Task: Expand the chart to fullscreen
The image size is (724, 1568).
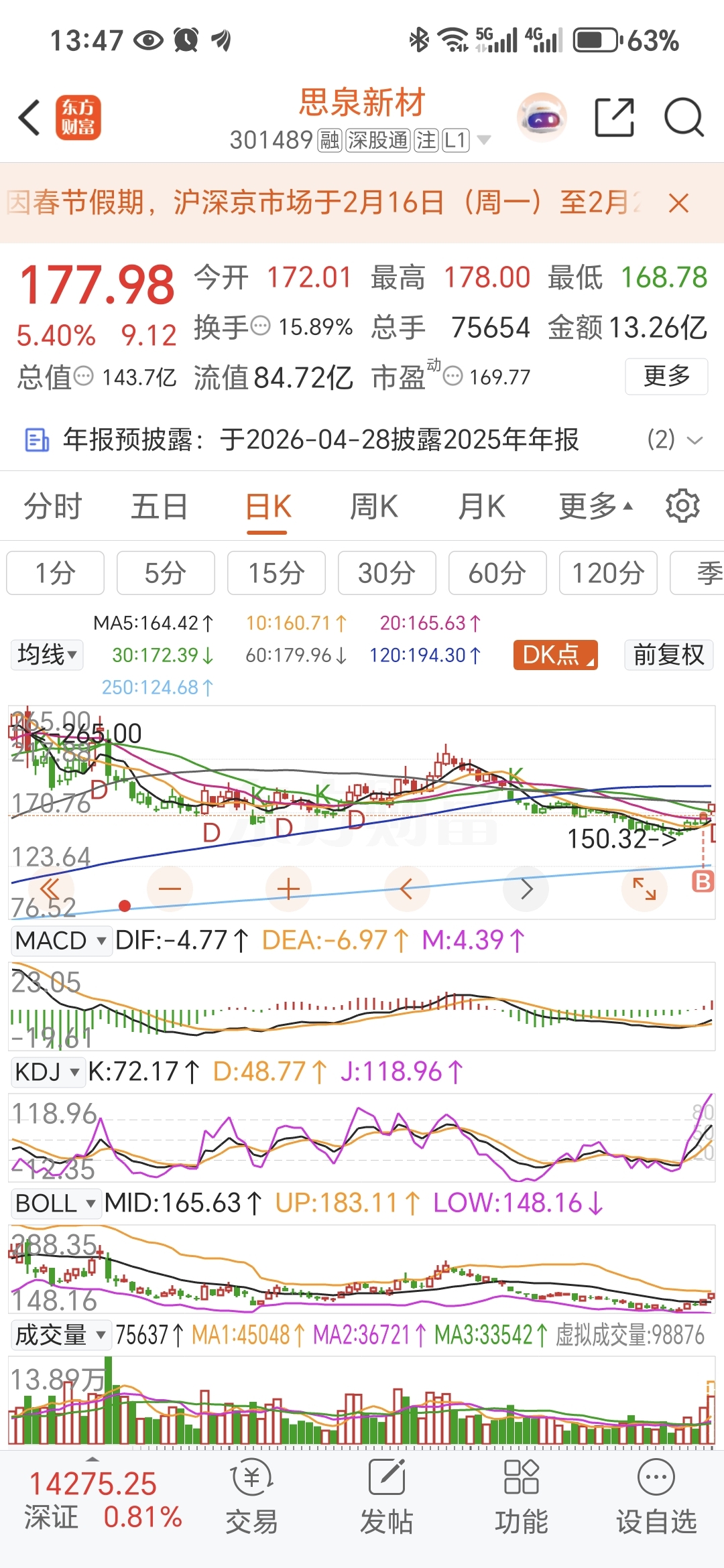Action: click(644, 889)
